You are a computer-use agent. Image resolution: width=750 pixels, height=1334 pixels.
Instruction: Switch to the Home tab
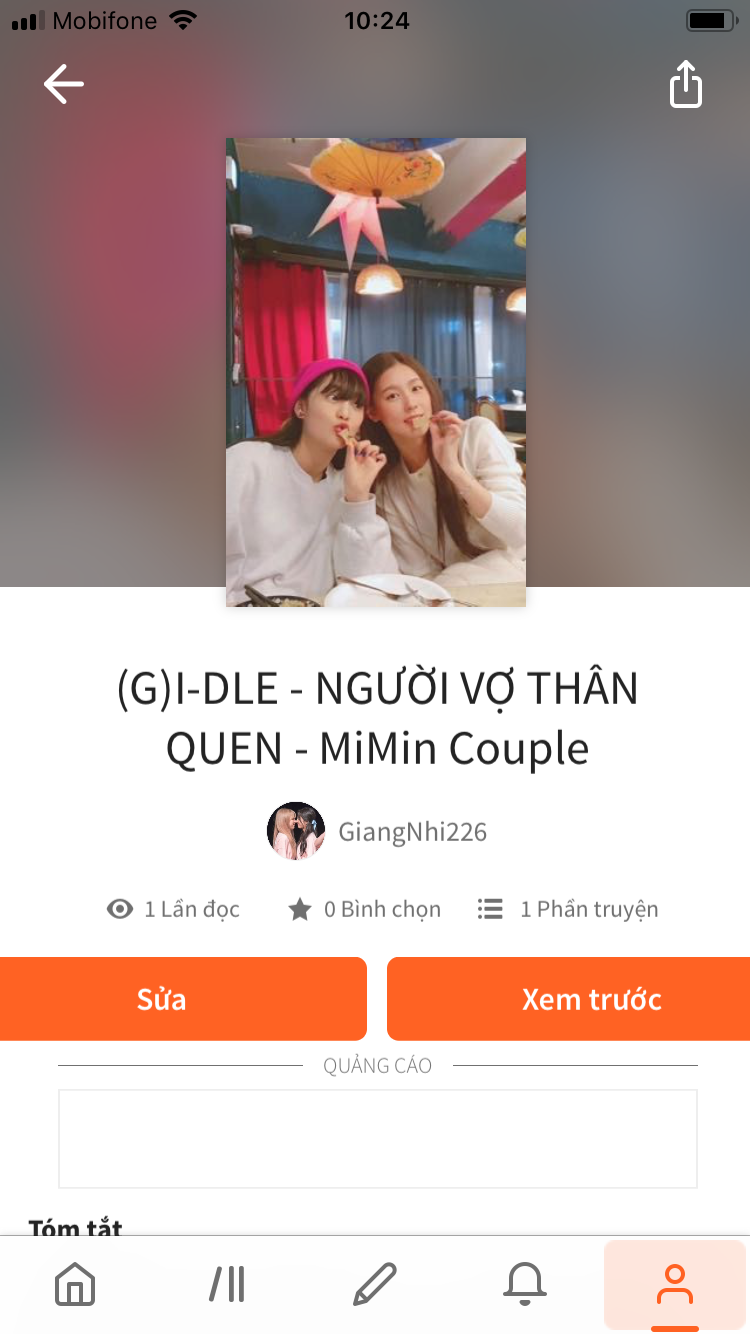[75, 1284]
